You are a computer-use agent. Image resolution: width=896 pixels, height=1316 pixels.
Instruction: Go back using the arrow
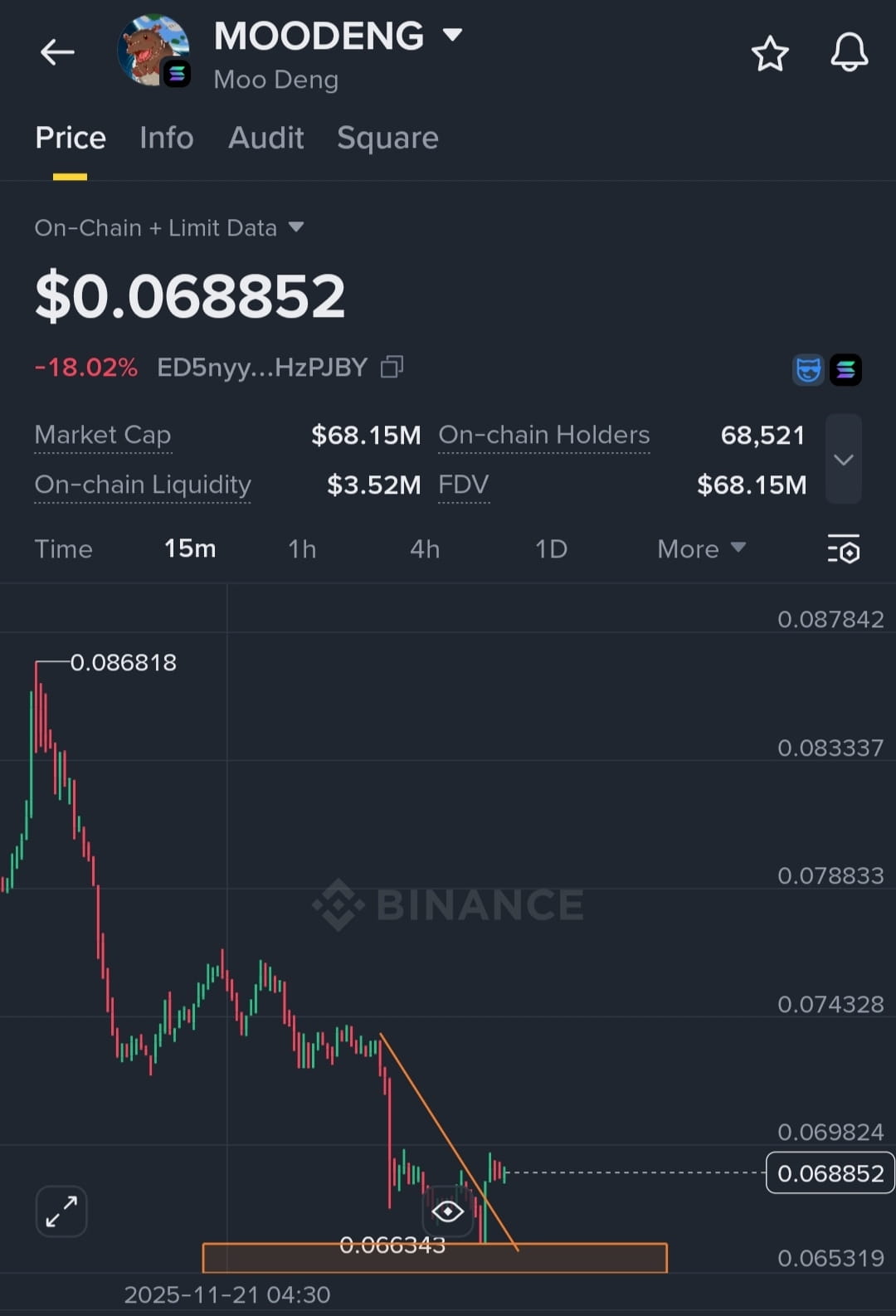pos(57,52)
